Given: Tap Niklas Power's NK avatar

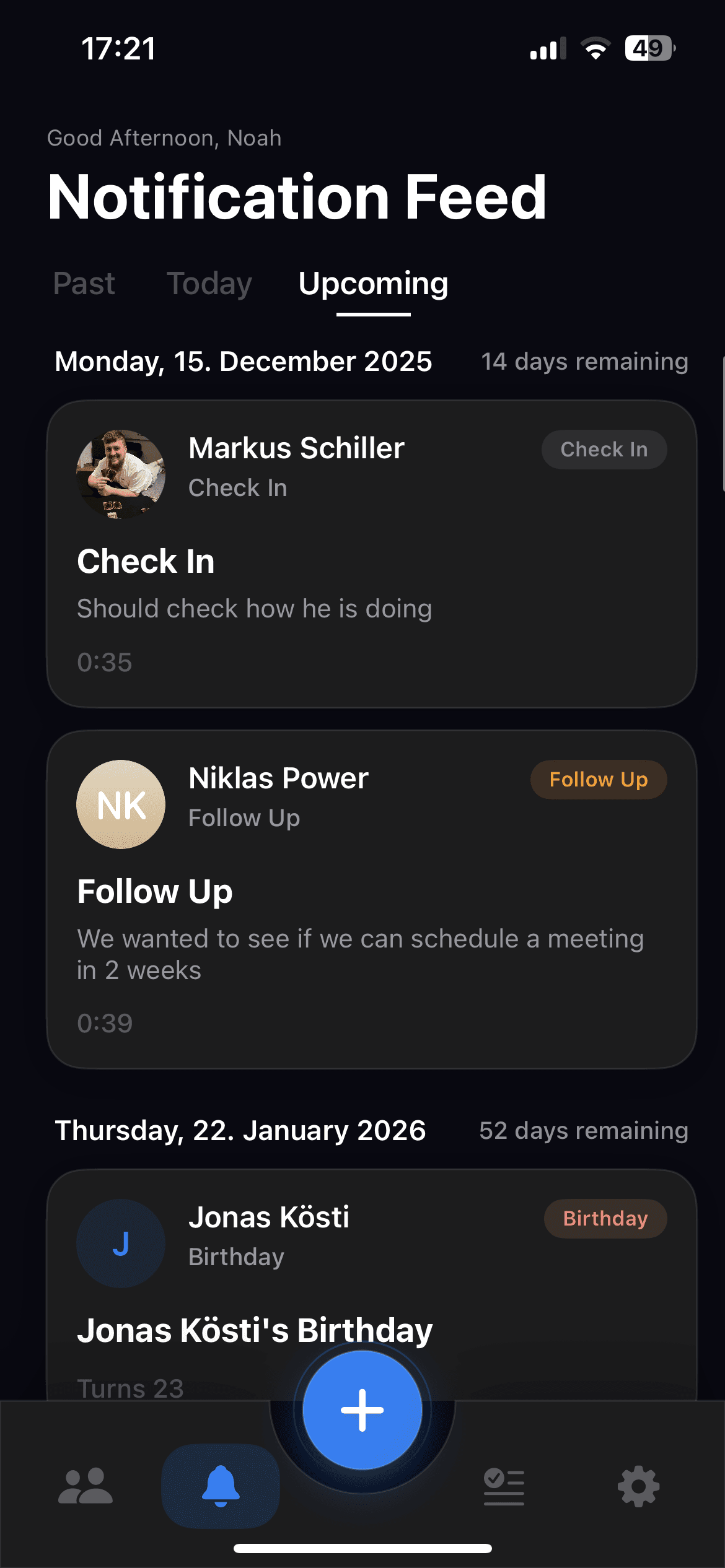Looking at the screenshot, I should pos(120,803).
